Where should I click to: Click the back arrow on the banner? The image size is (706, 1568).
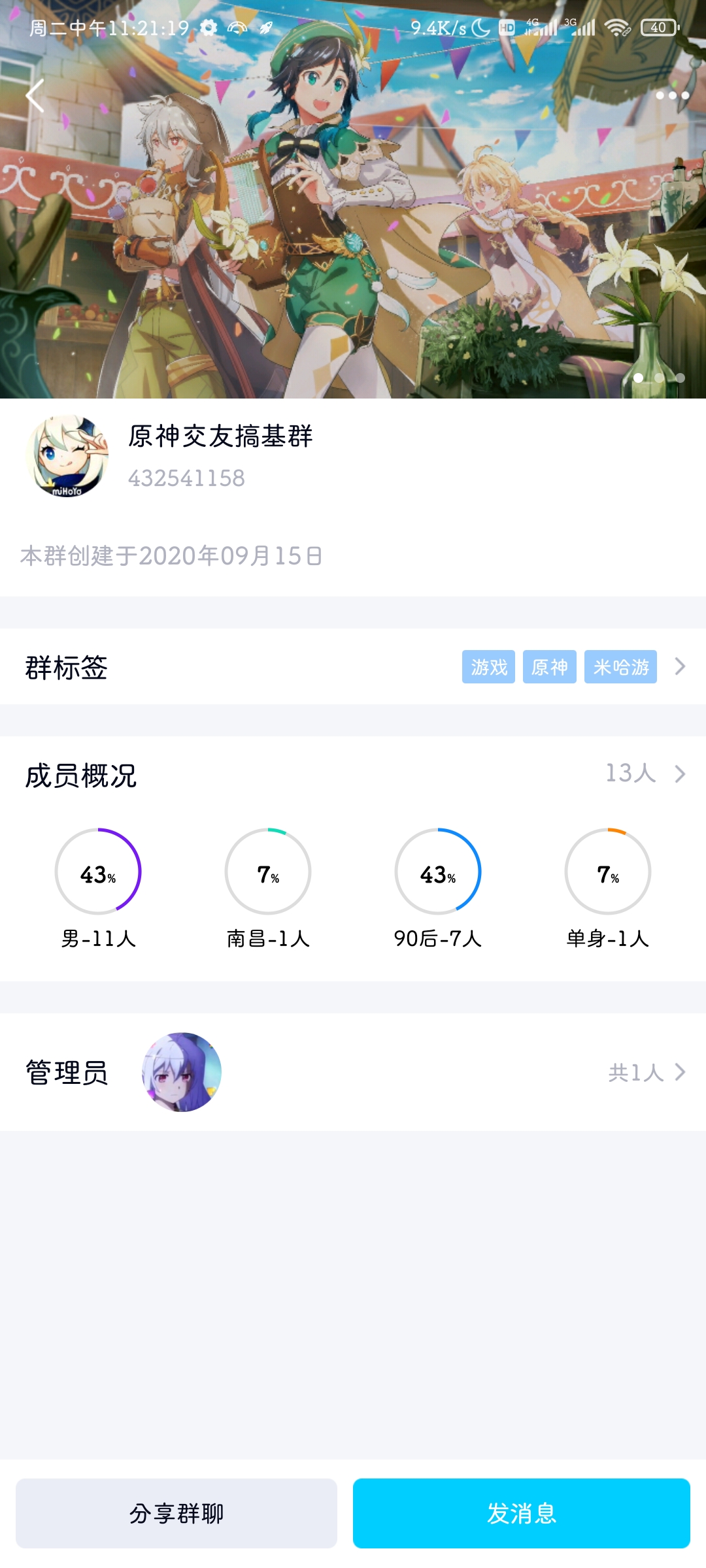[x=36, y=95]
